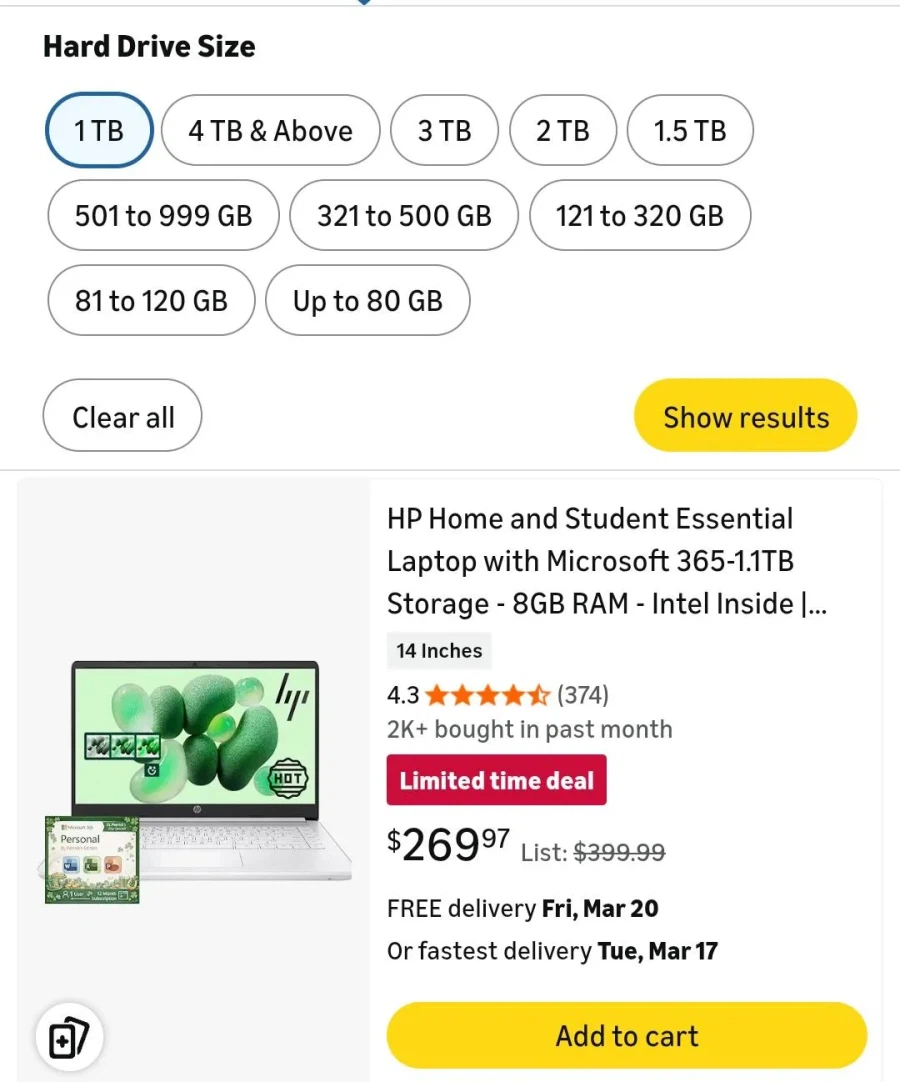This screenshot has width=900, height=1082.
Task: Pick the 321 to 500 GB filter
Action: [403, 215]
